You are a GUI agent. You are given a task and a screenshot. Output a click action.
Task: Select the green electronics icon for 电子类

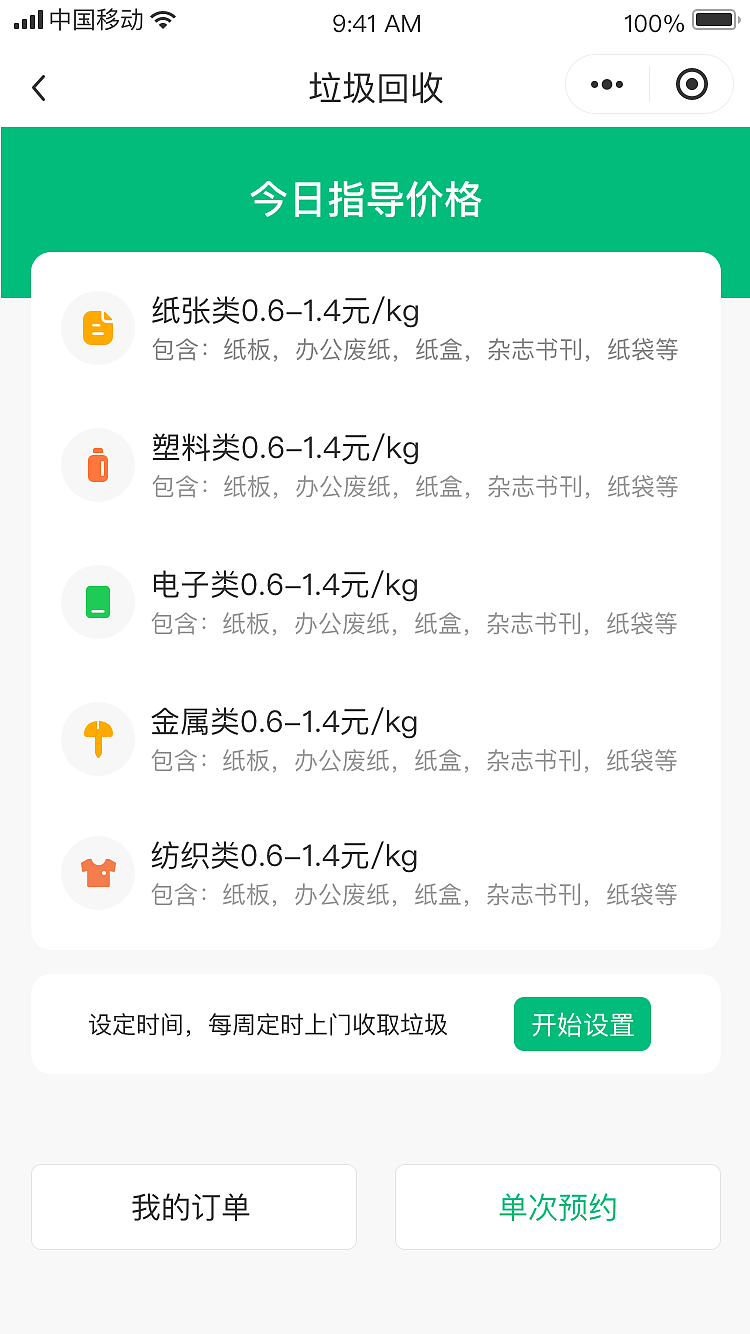[x=97, y=601]
